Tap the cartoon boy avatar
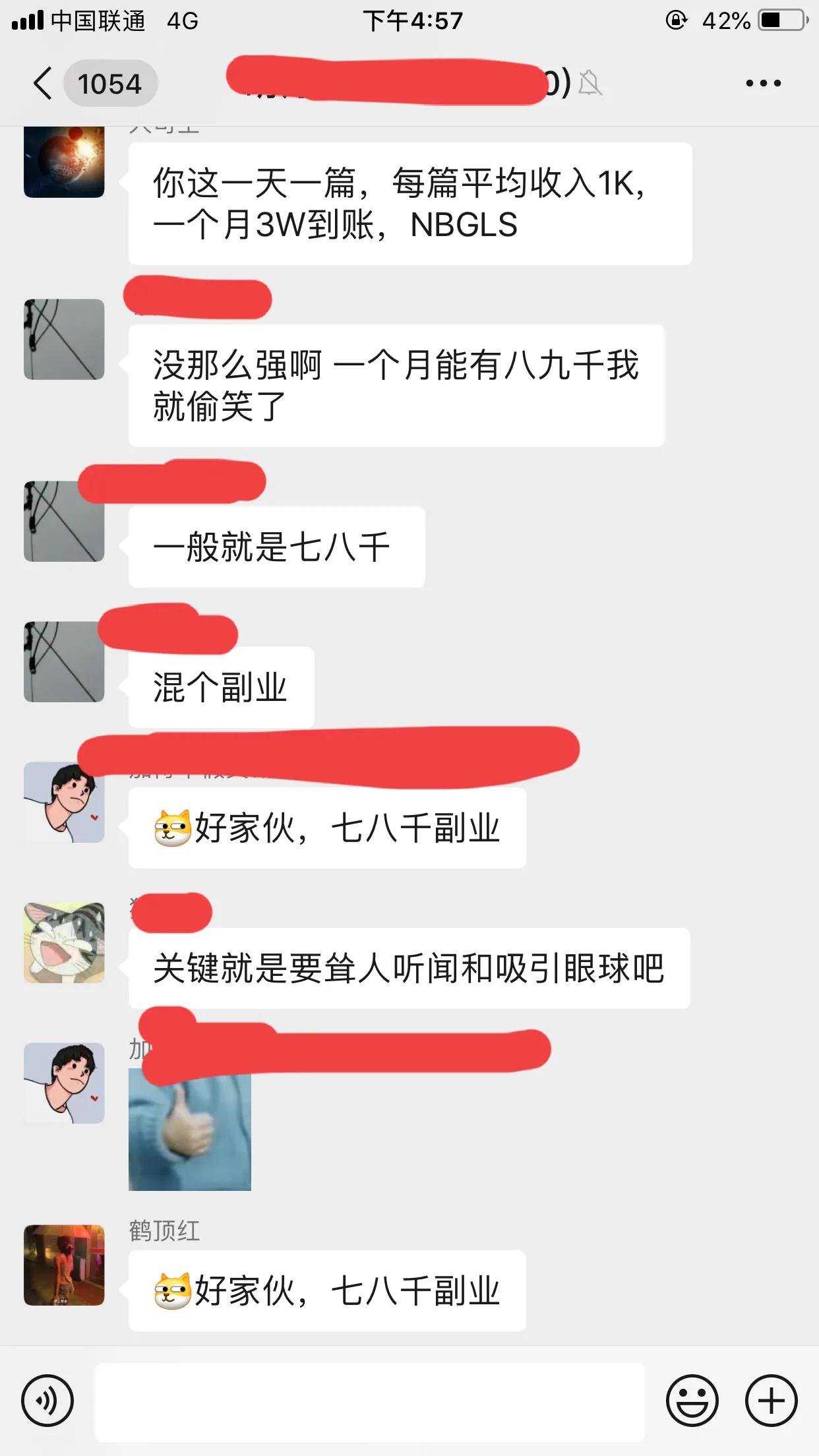Image resolution: width=819 pixels, height=1456 pixels. tap(63, 803)
